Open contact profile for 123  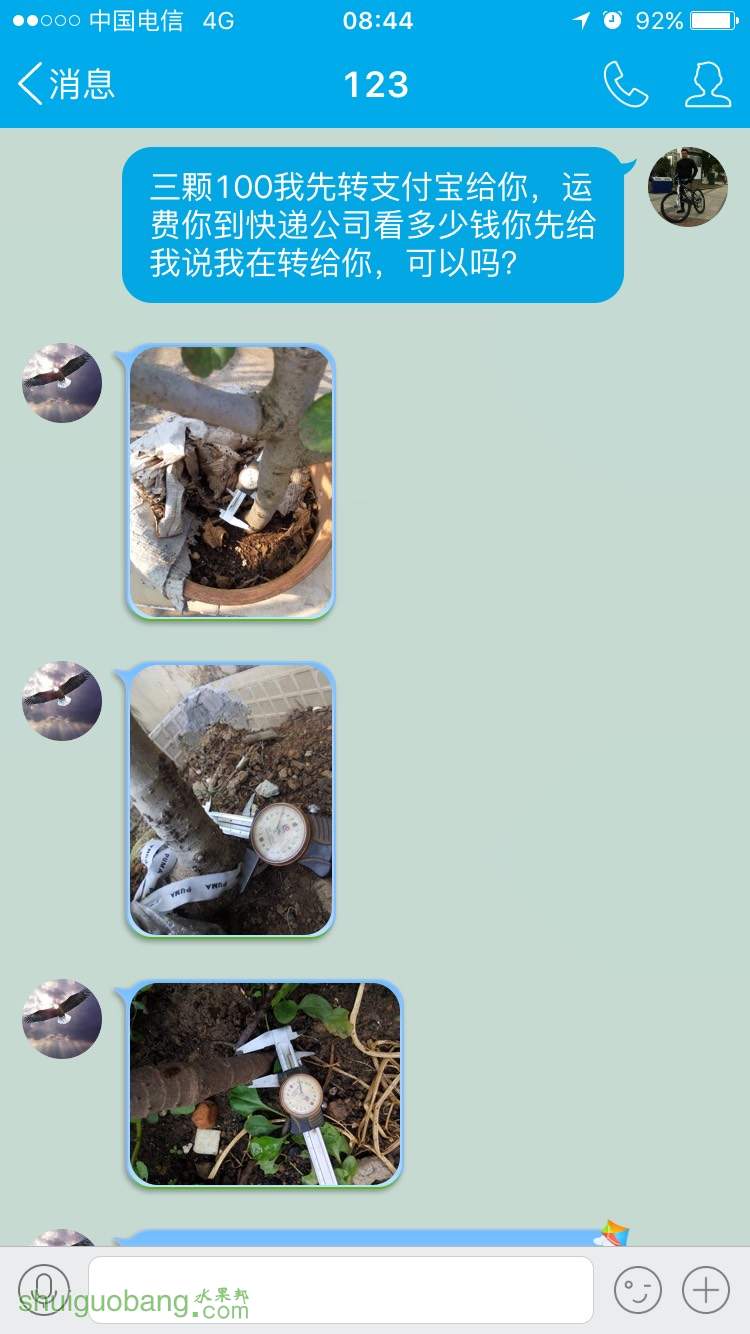coord(707,85)
